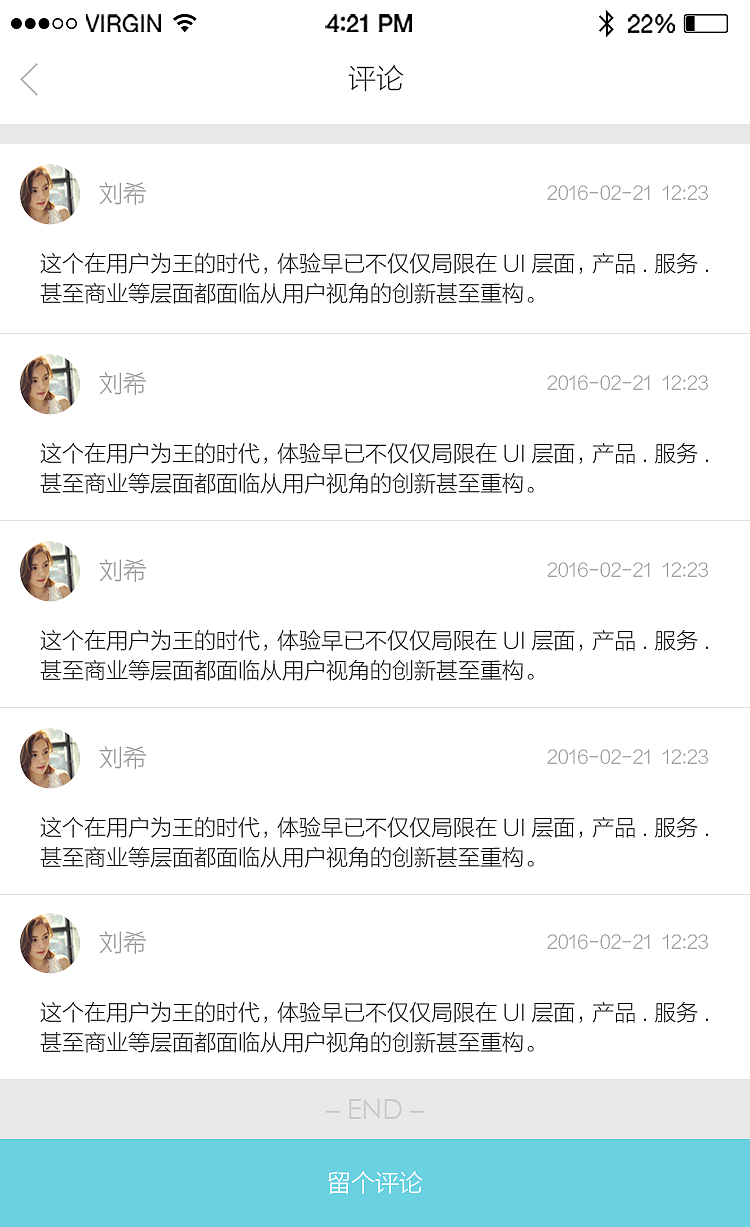Select the timestamp 2016-02-21 12:23 on top comment
This screenshot has width=750, height=1227.
(628, 193)
